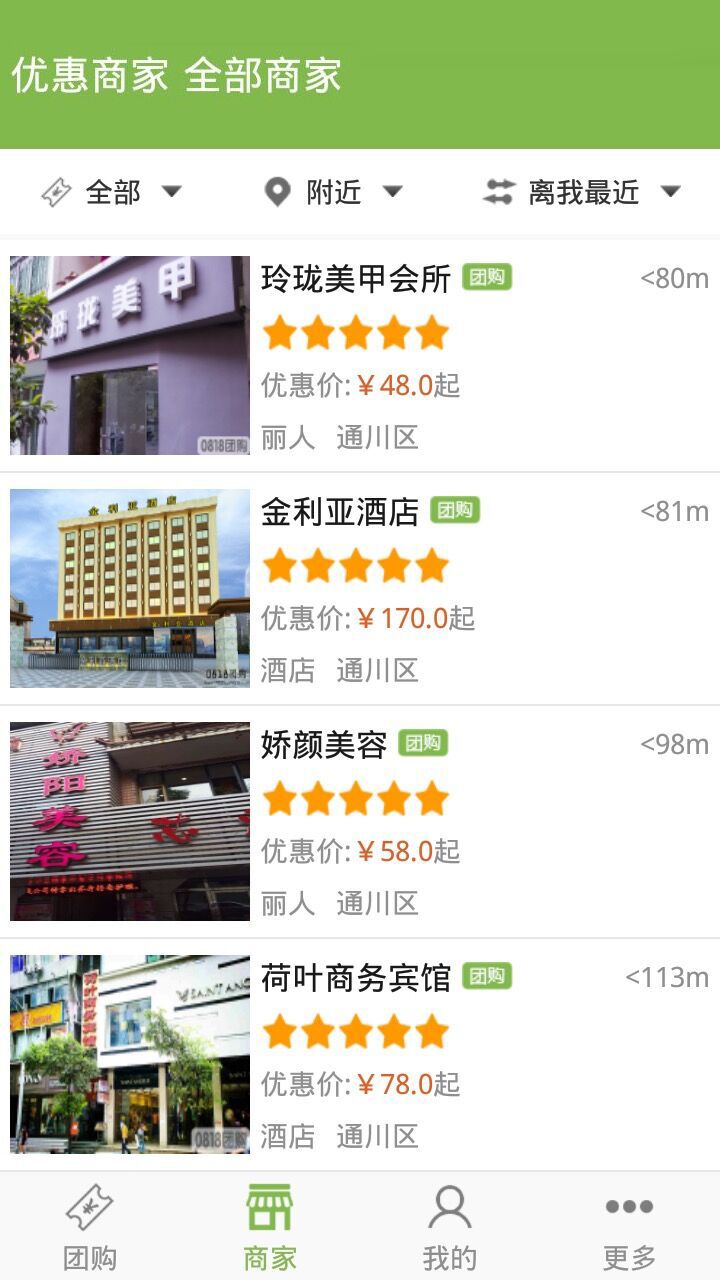Screen dimensions: 720x1280
Task: Open the 玲珑美甲会所 listing
Action: click(360, 356)
